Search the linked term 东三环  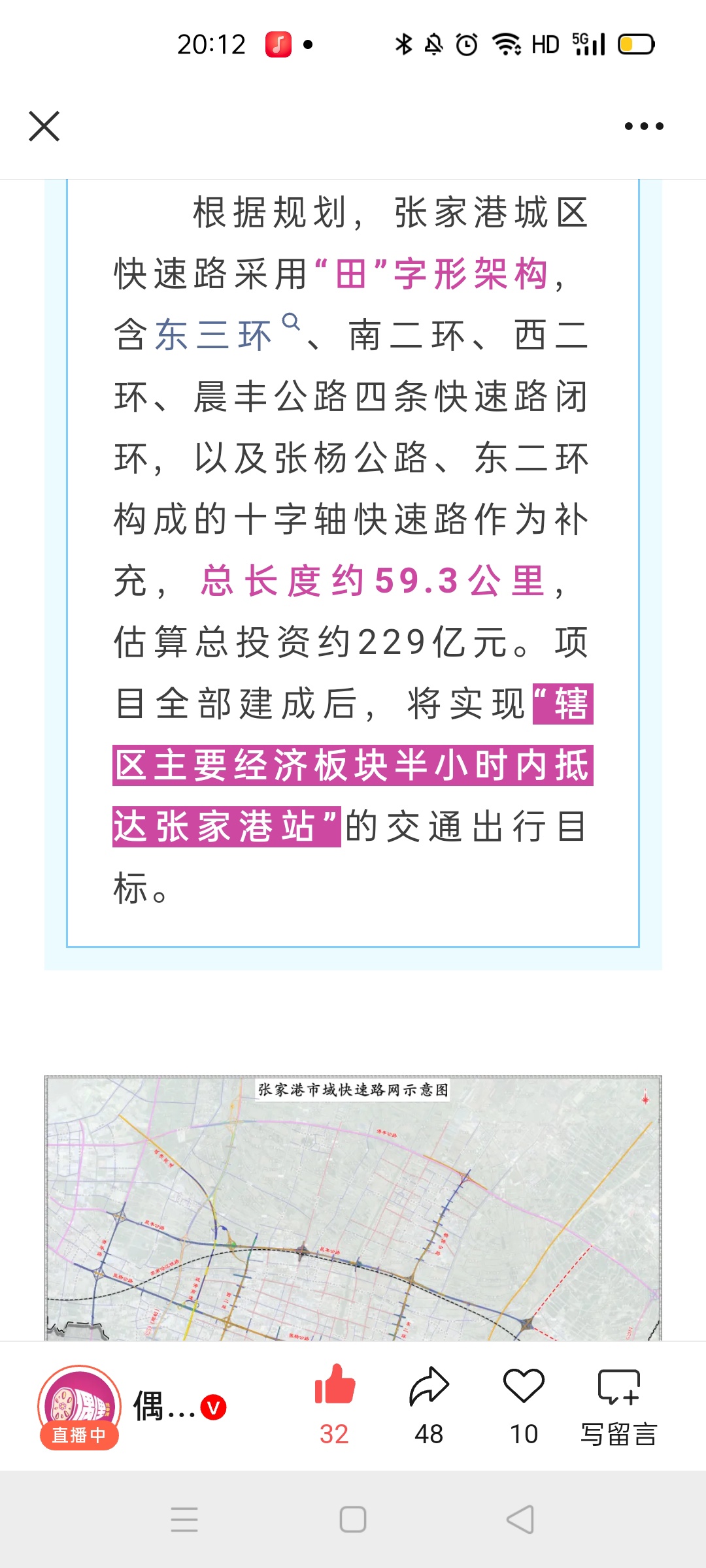coord(213,335)
